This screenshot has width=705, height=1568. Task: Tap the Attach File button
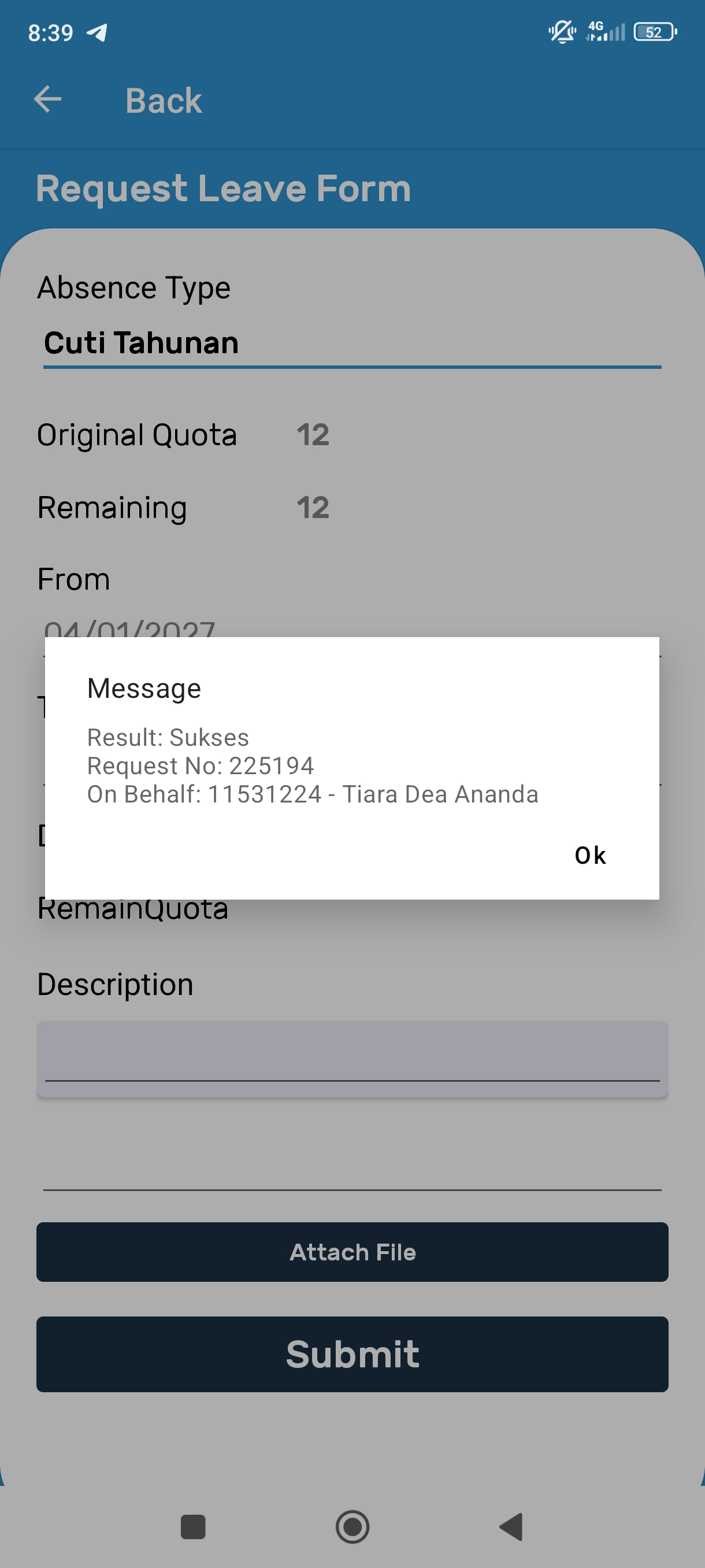pyautogui.click(x=351, y=1252)
